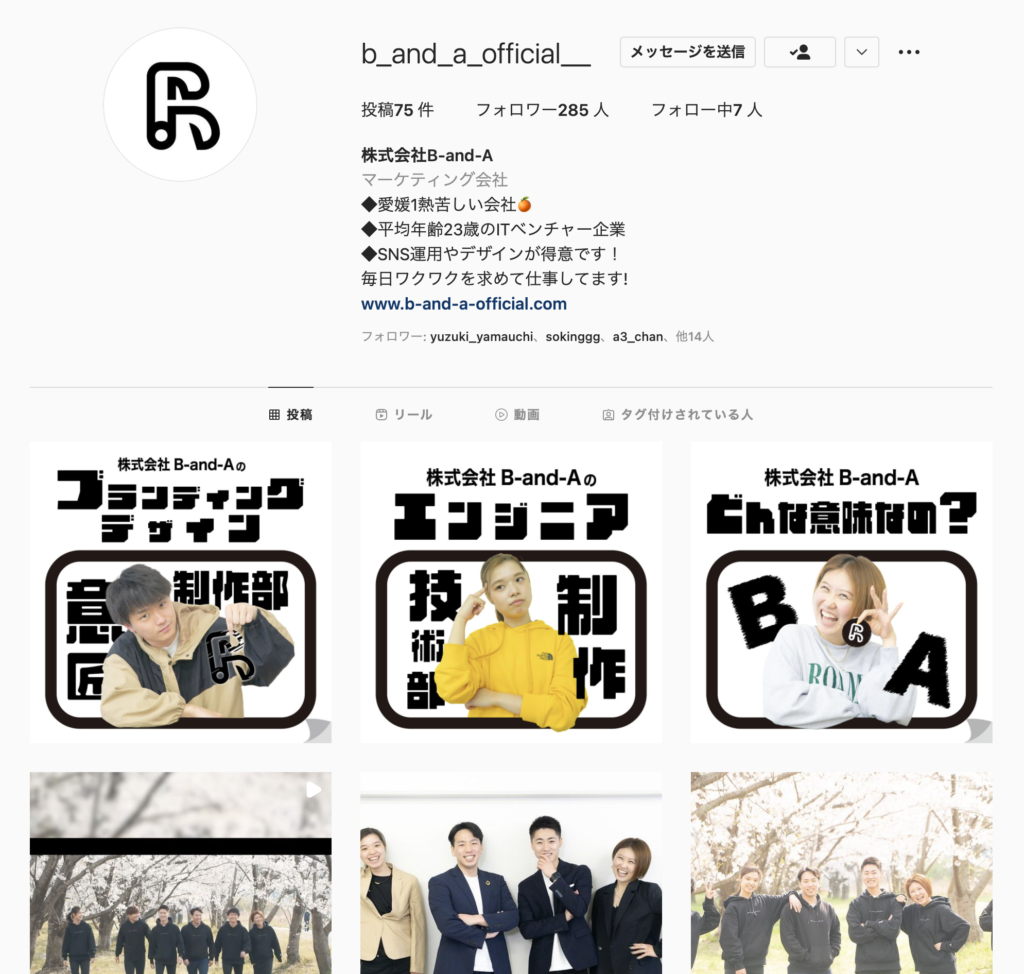The width and height of the screenshot is (1024, 974).
Task: Open the cherry blossom video post with reel icon
Action: click(x=180, y=872)
